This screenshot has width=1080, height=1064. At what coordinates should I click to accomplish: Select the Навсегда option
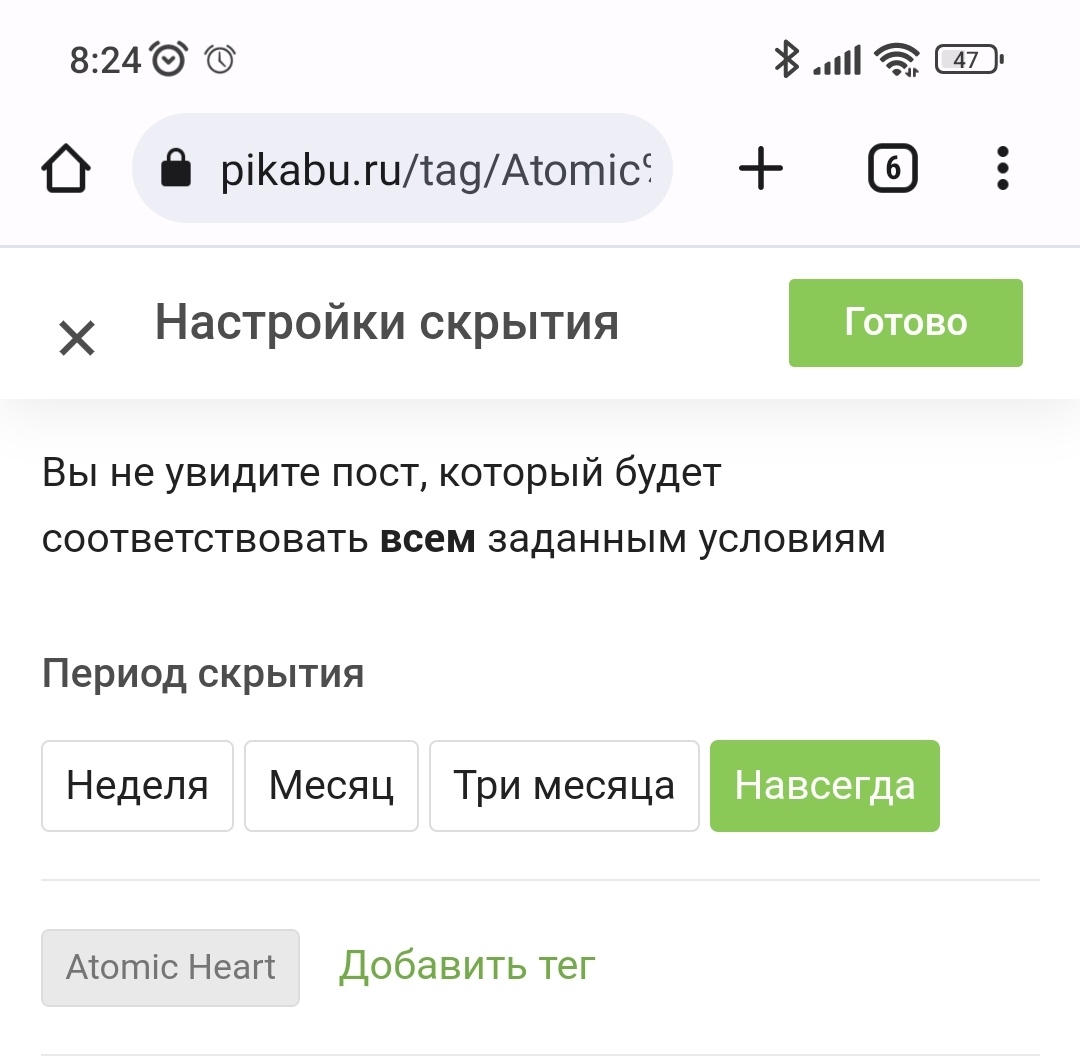click(x=824, y=786)
